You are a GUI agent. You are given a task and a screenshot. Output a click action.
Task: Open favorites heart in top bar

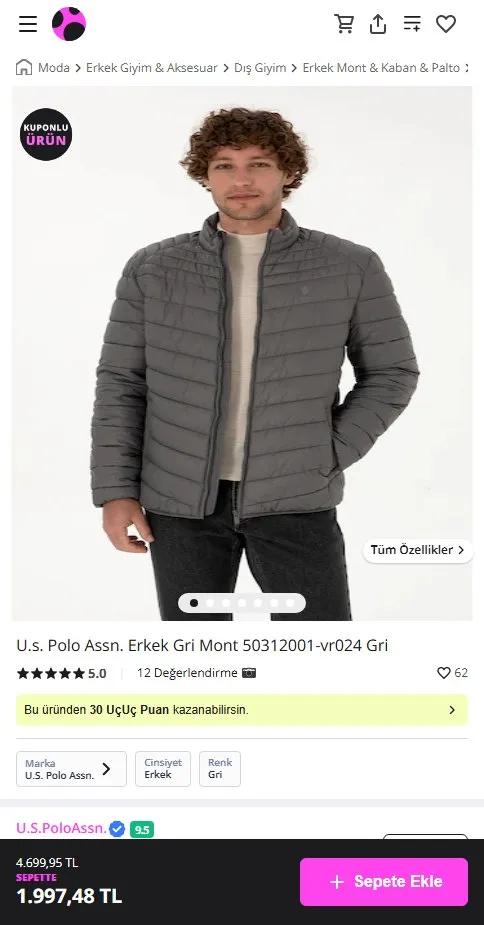(446, 24)
